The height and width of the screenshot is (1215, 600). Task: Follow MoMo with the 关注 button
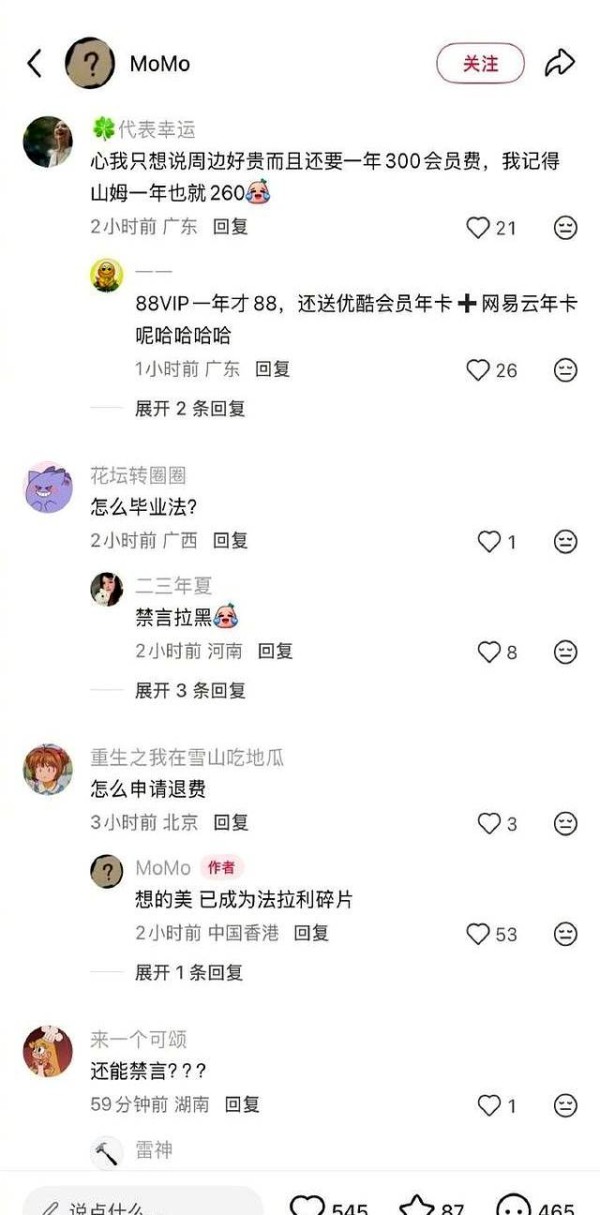(480, 64)
